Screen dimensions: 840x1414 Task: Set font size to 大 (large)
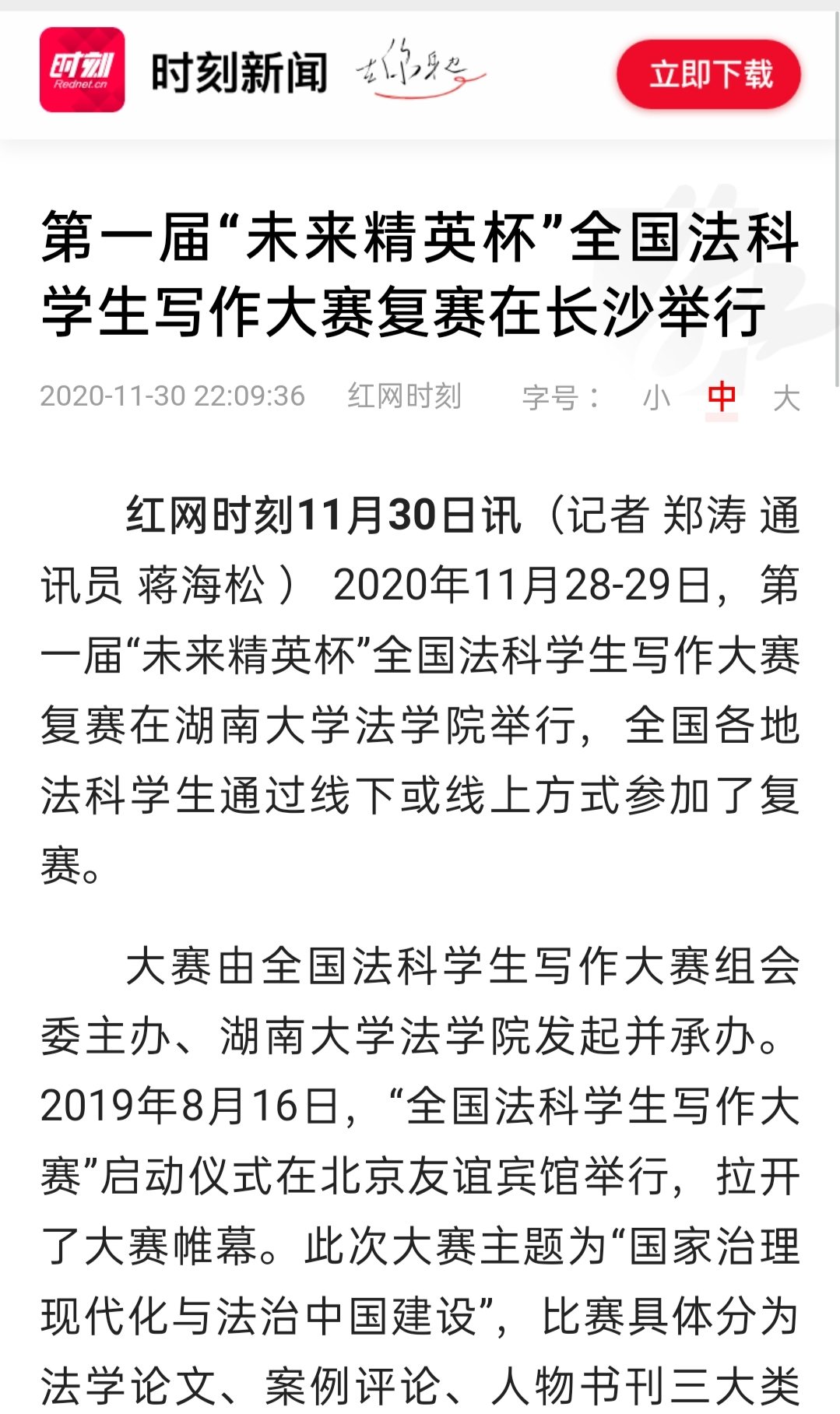pyautogui.click(x=786, y=398)
